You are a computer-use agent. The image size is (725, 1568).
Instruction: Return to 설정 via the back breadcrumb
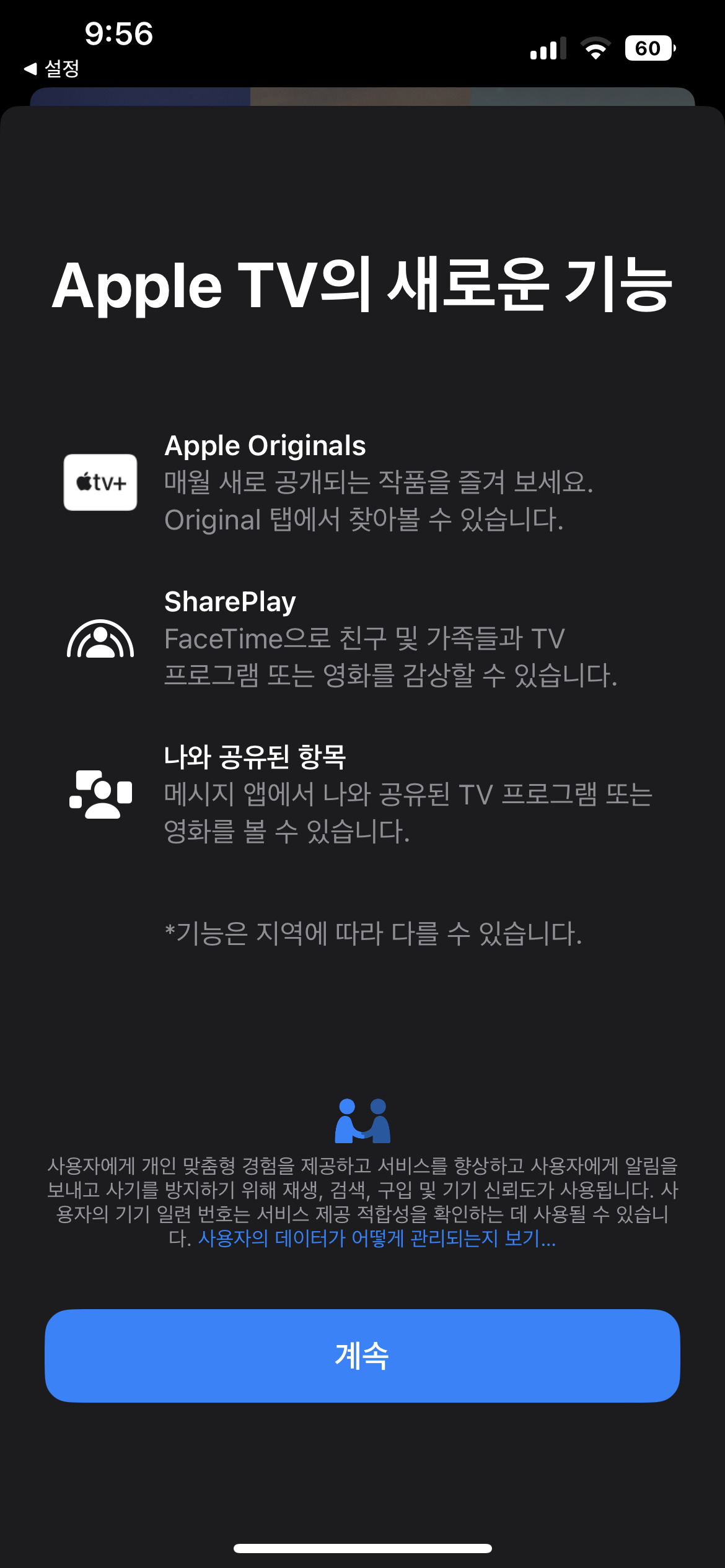point(51,68)
